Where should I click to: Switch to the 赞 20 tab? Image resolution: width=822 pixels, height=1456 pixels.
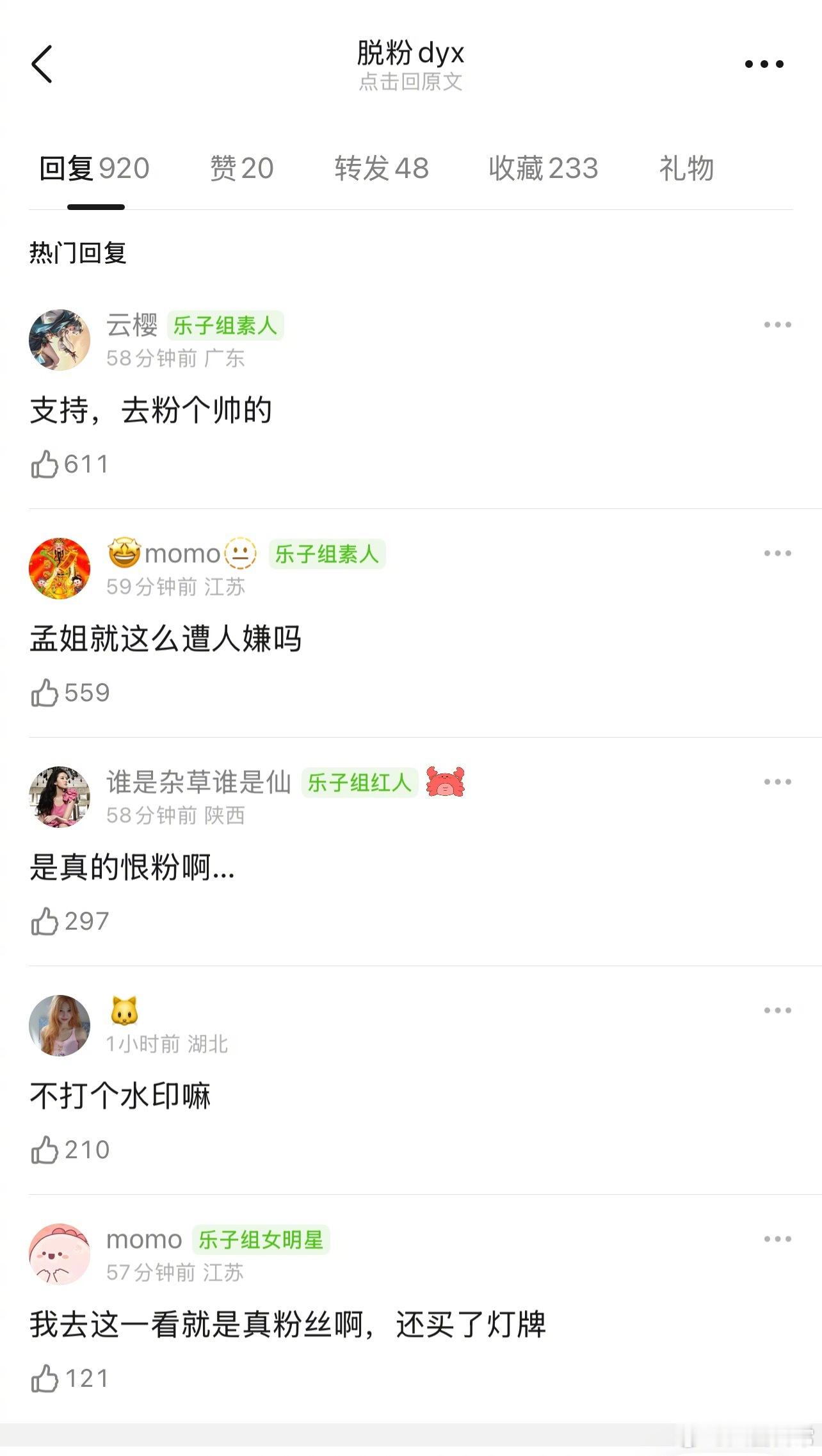(x=242, y=168)
